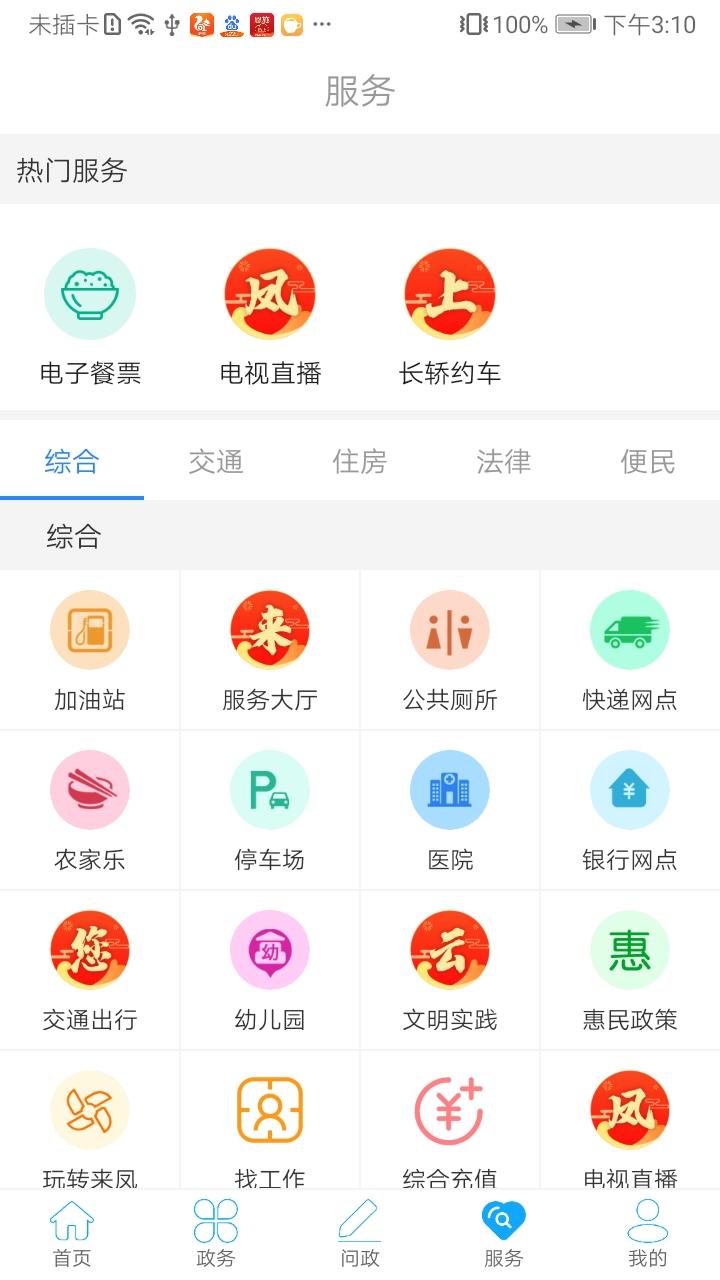This screenshot has width=720, height=1280.
Task: Switch to the 交通 category tab
Action: [x=216, y=462]
